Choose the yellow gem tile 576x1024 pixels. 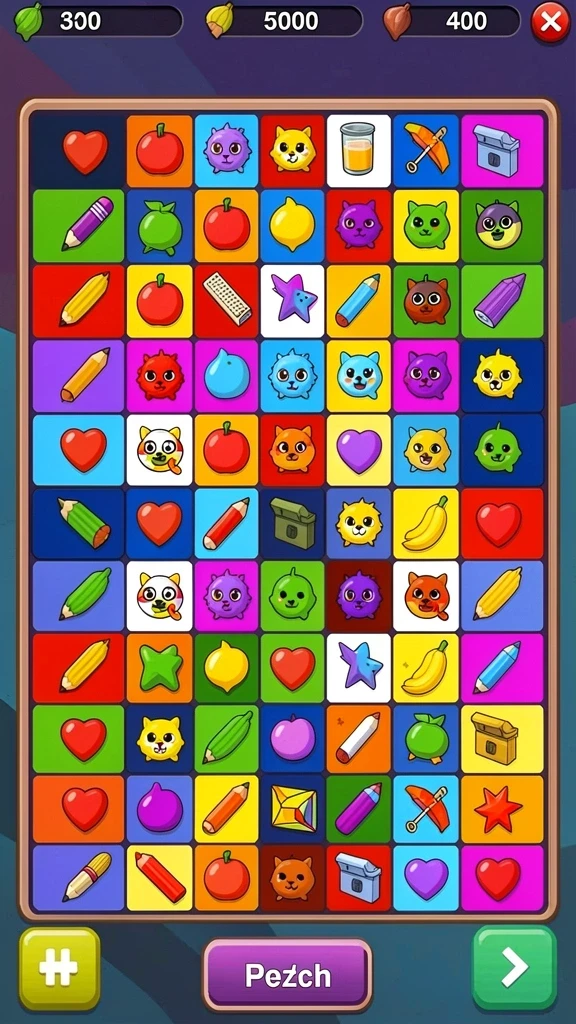293,808
